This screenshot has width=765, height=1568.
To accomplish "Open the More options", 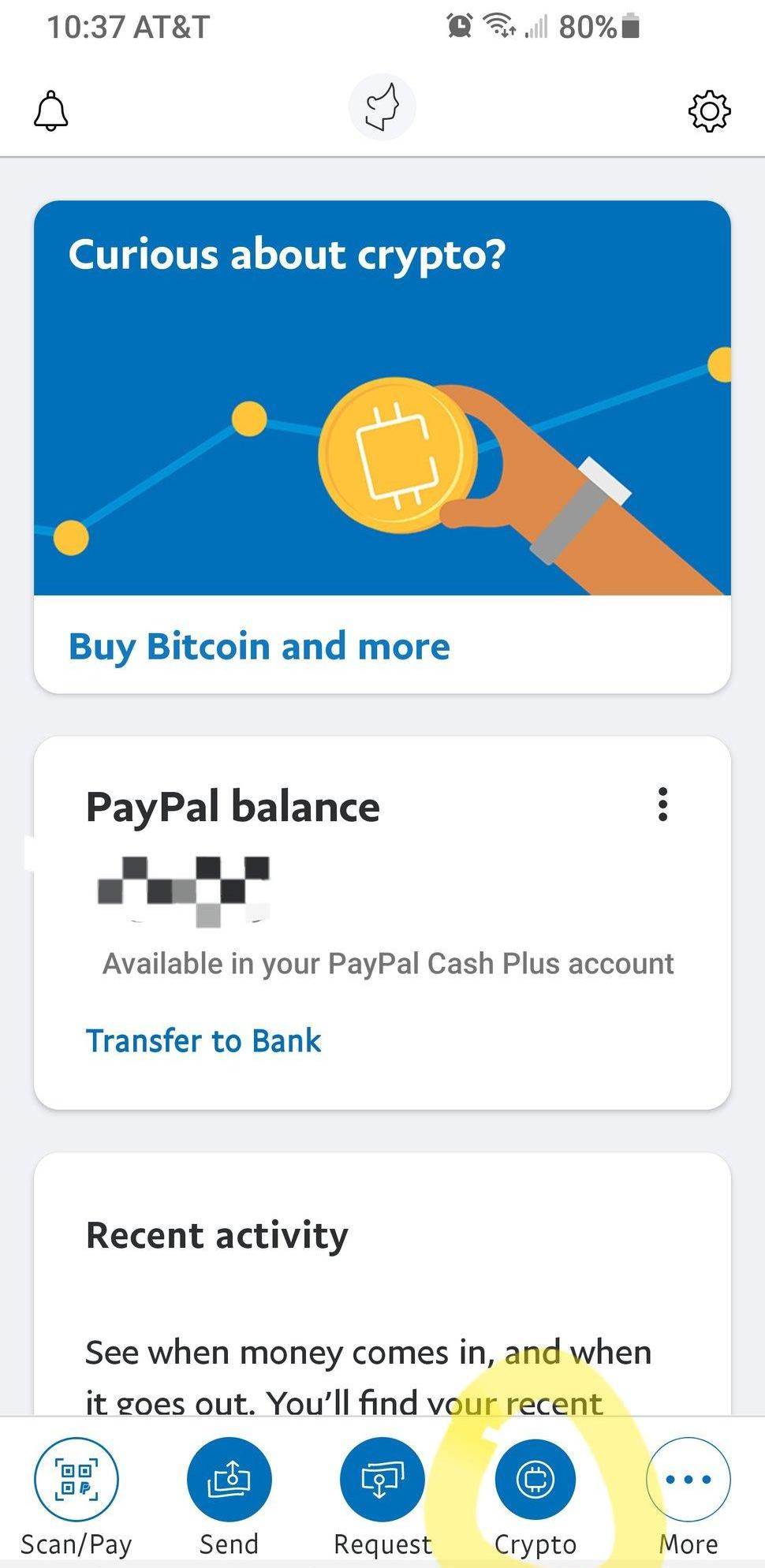I will click(x=688, y=1479).
